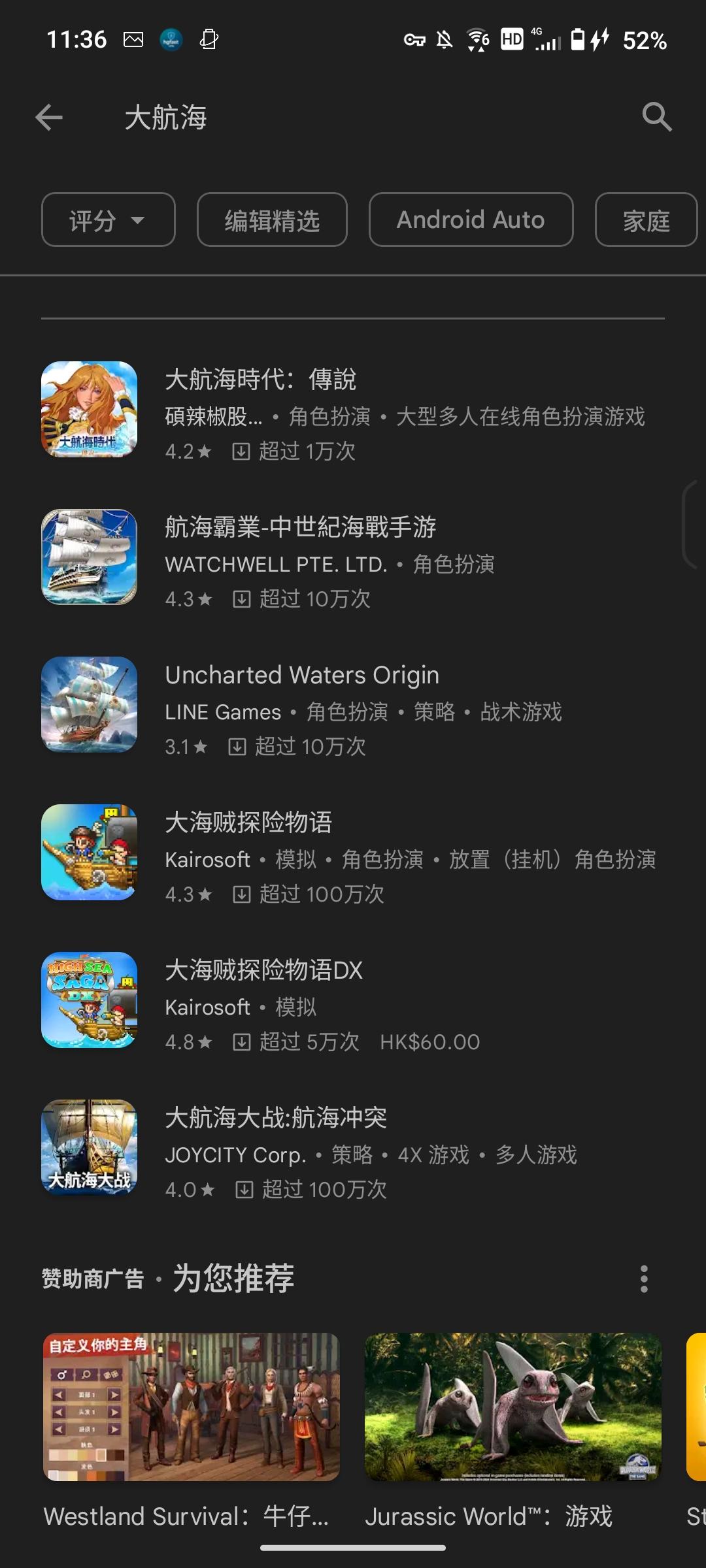This screenshot has width=706, height=1568.
Task: Tap the 航海霸業 sailing ship app icon
Action: (x=90, y=557)
